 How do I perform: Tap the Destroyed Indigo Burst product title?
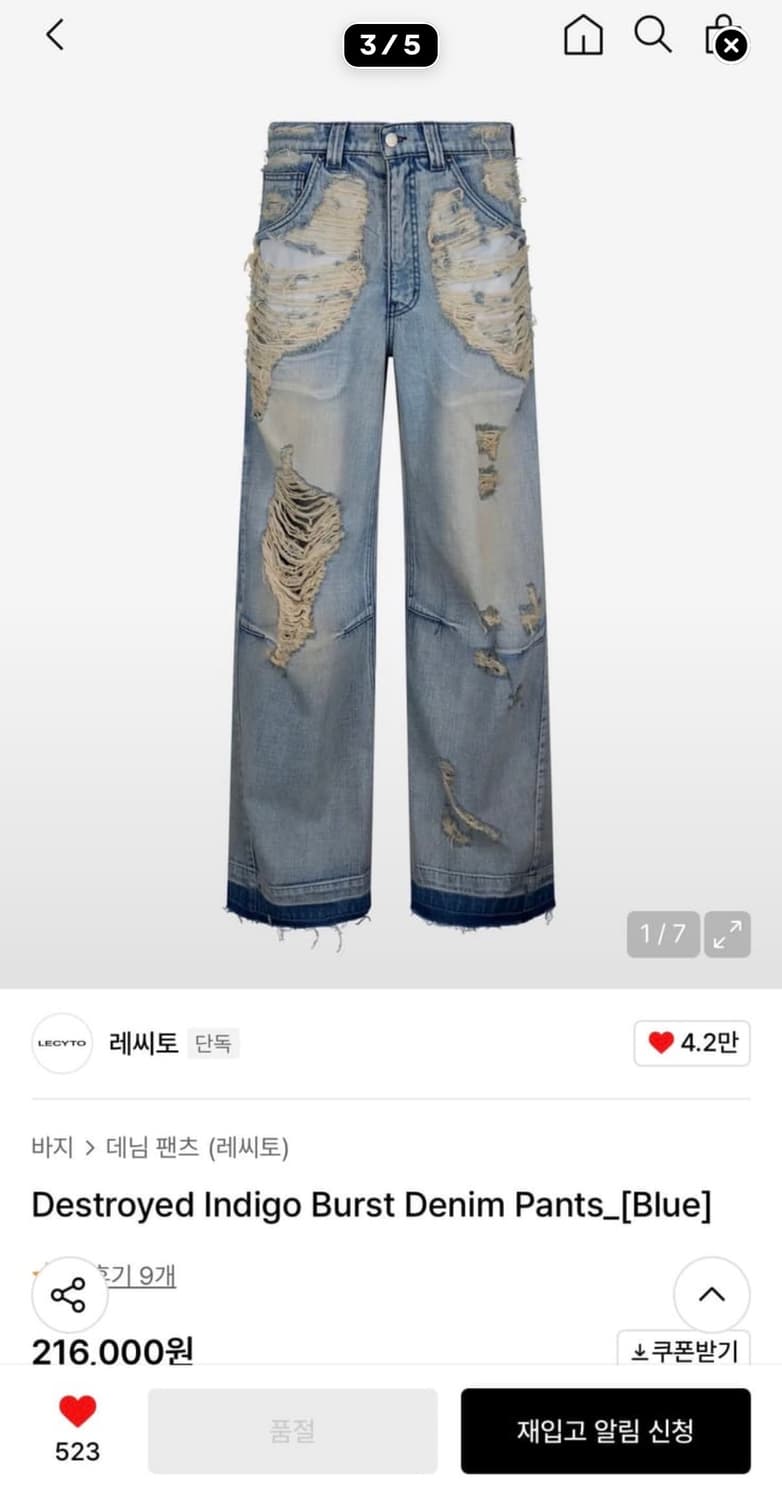[371, 1205]
